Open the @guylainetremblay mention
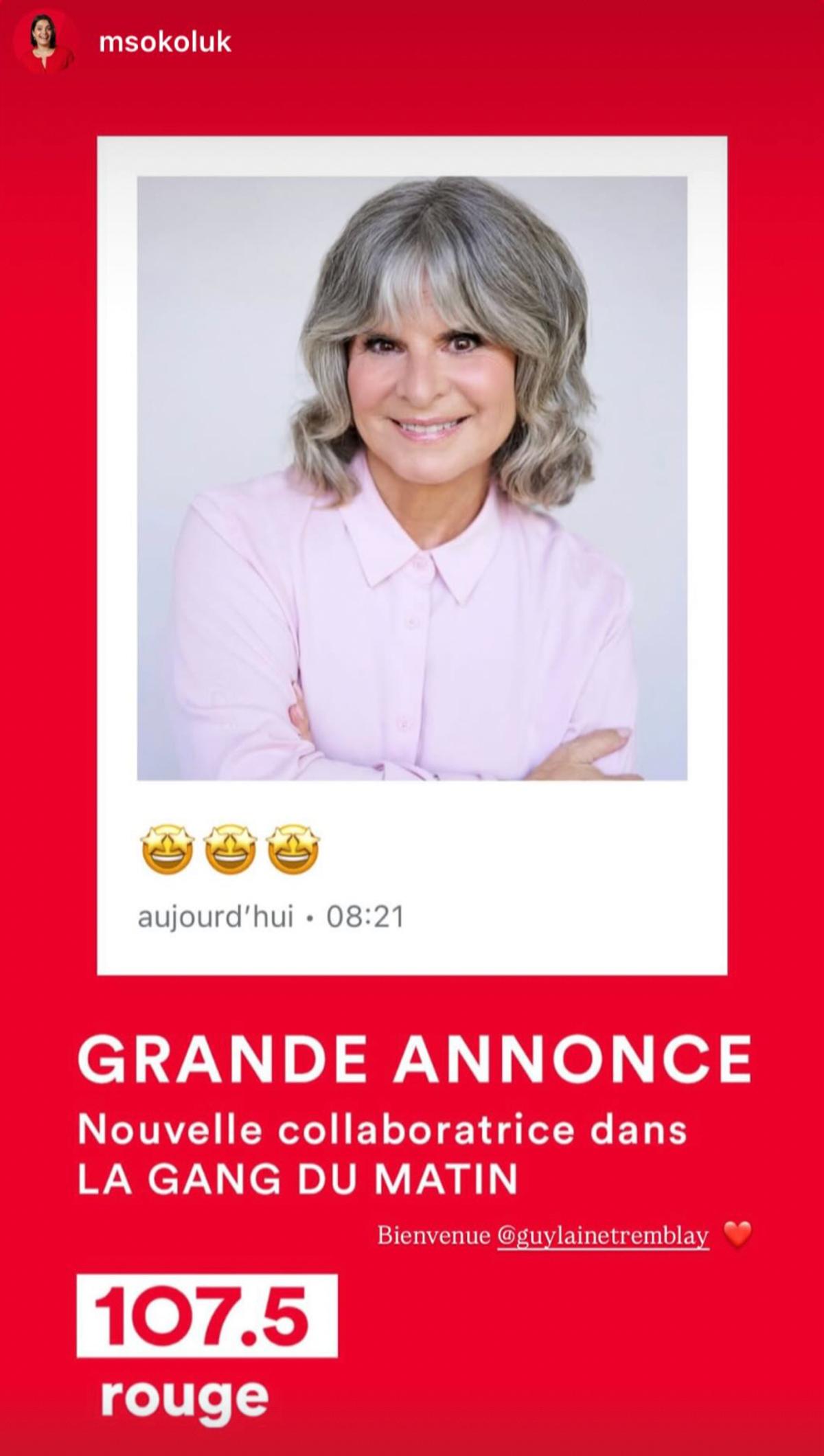This screenshot has height=1456, width=824. point(602,1236)
